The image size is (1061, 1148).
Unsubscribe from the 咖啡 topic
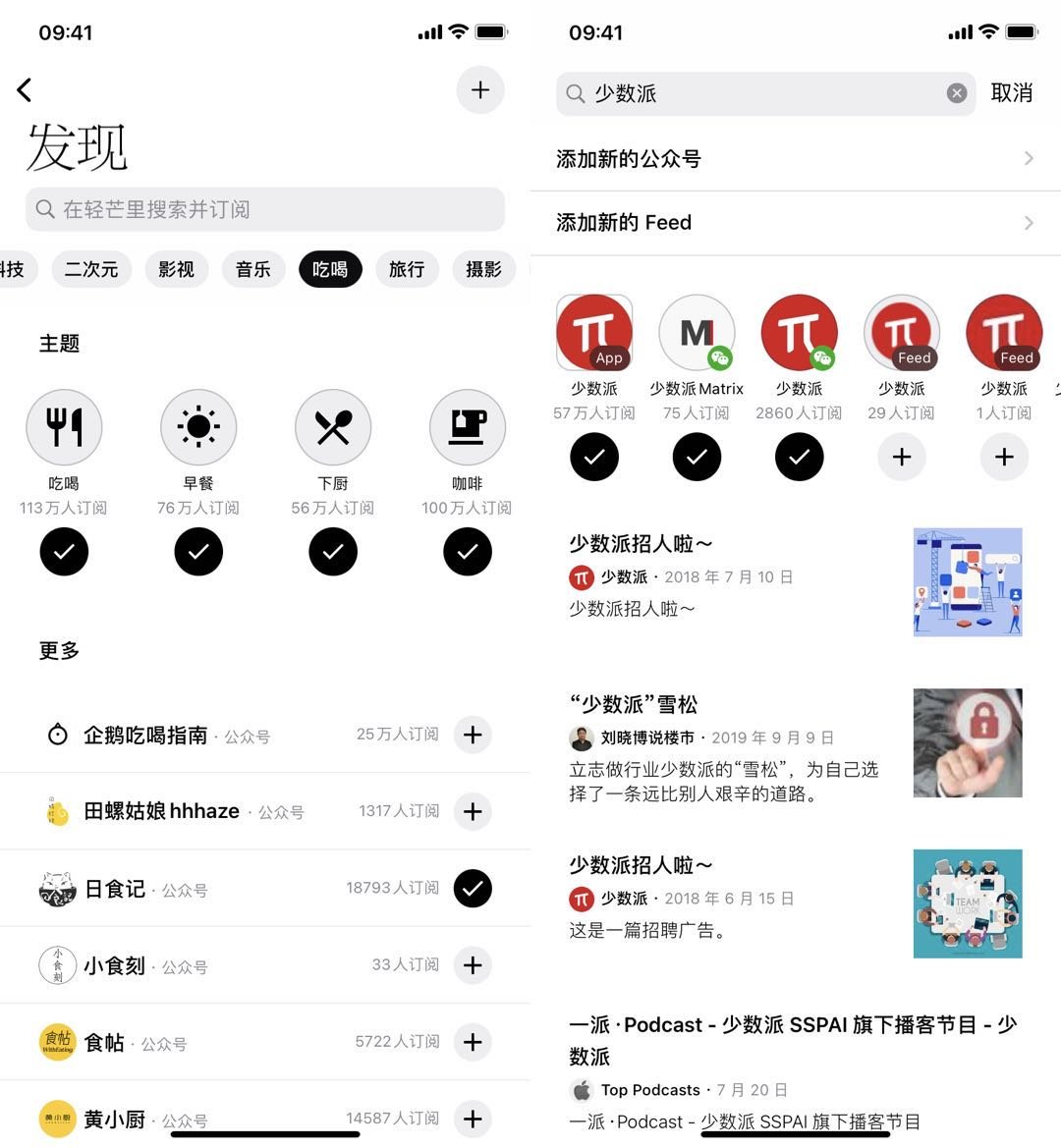tap(468, 552)
